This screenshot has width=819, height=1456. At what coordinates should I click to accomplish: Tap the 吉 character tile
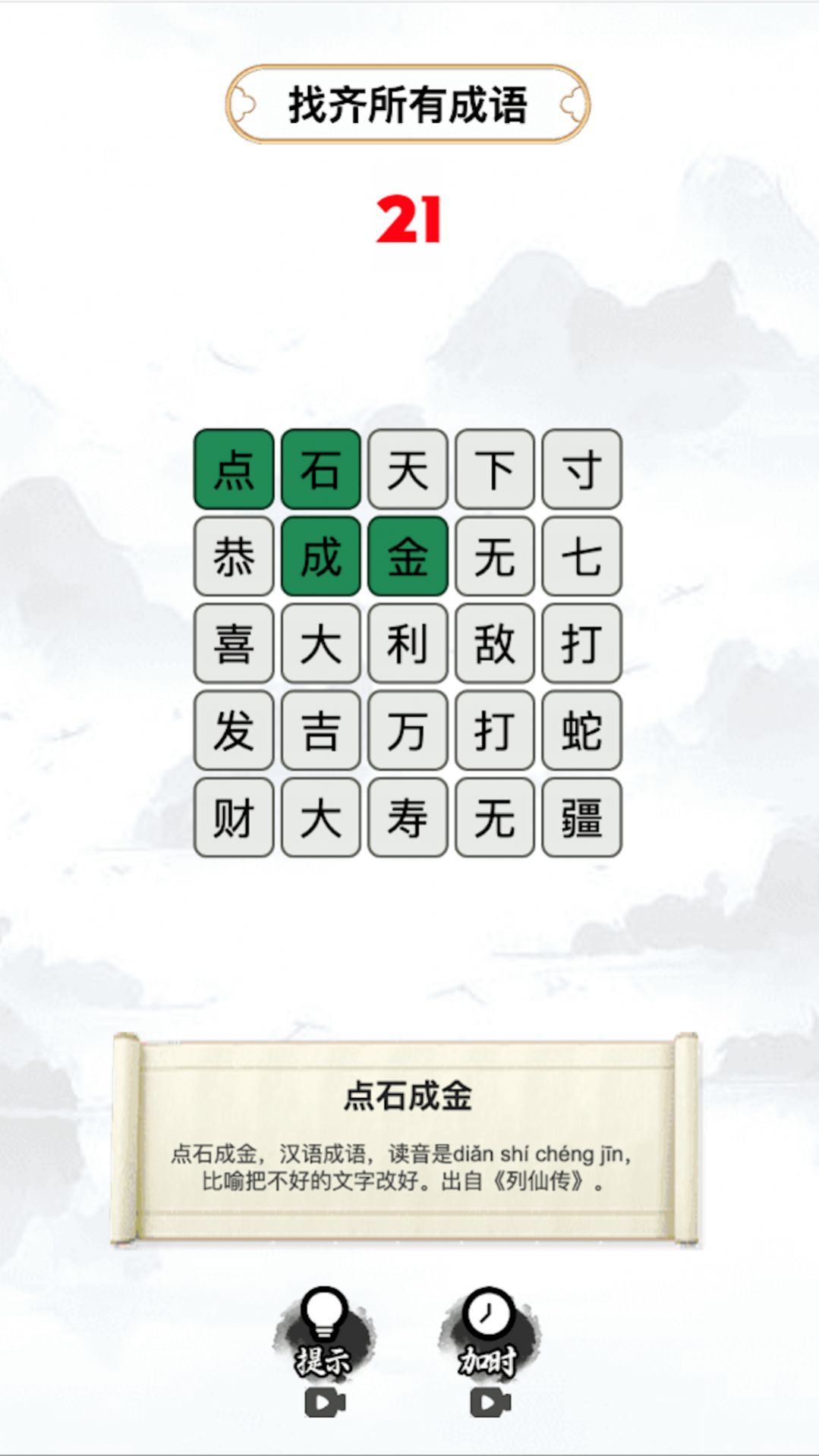point(320,731)
